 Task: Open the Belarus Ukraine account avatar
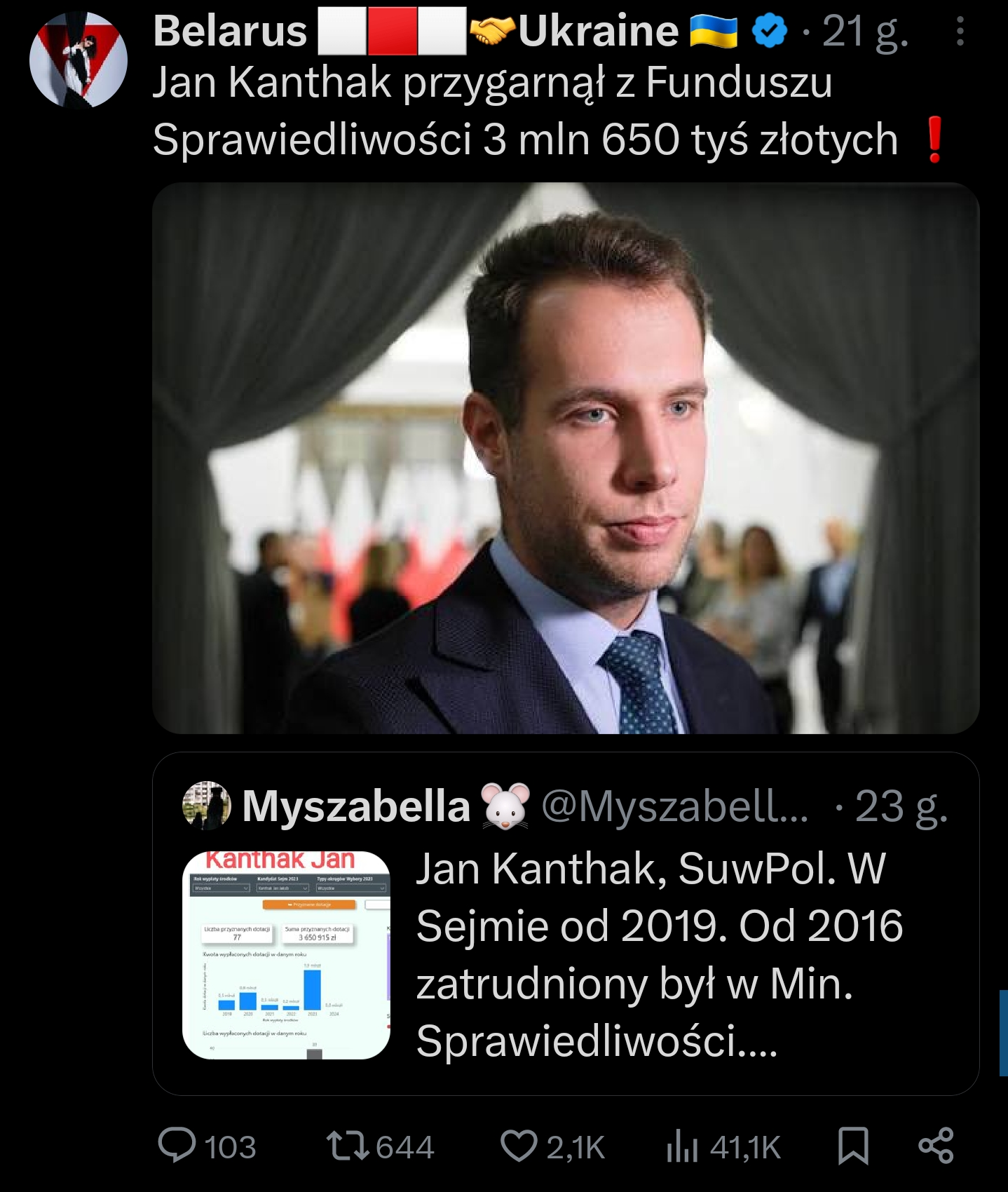click(78, 60)
